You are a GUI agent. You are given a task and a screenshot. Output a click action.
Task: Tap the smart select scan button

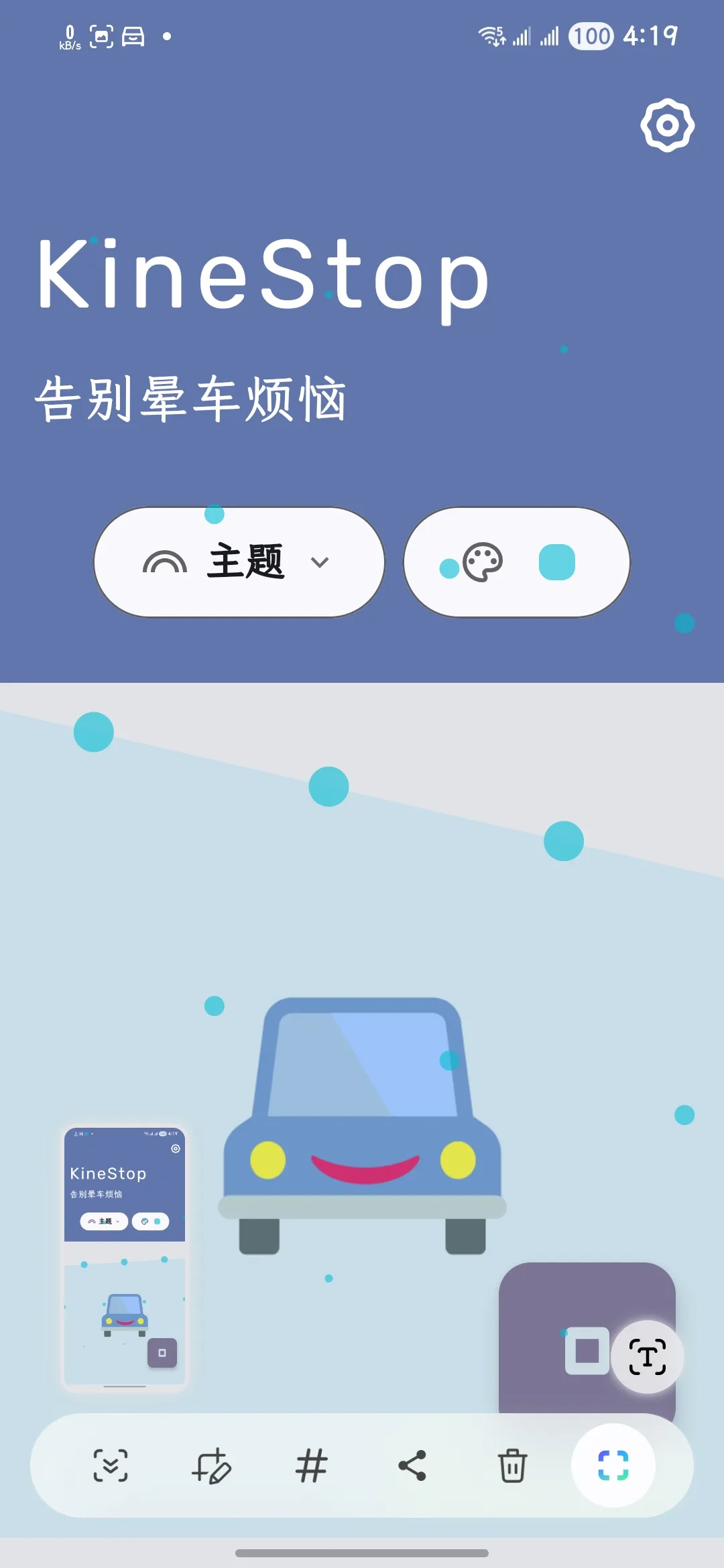pos(613,1465)
